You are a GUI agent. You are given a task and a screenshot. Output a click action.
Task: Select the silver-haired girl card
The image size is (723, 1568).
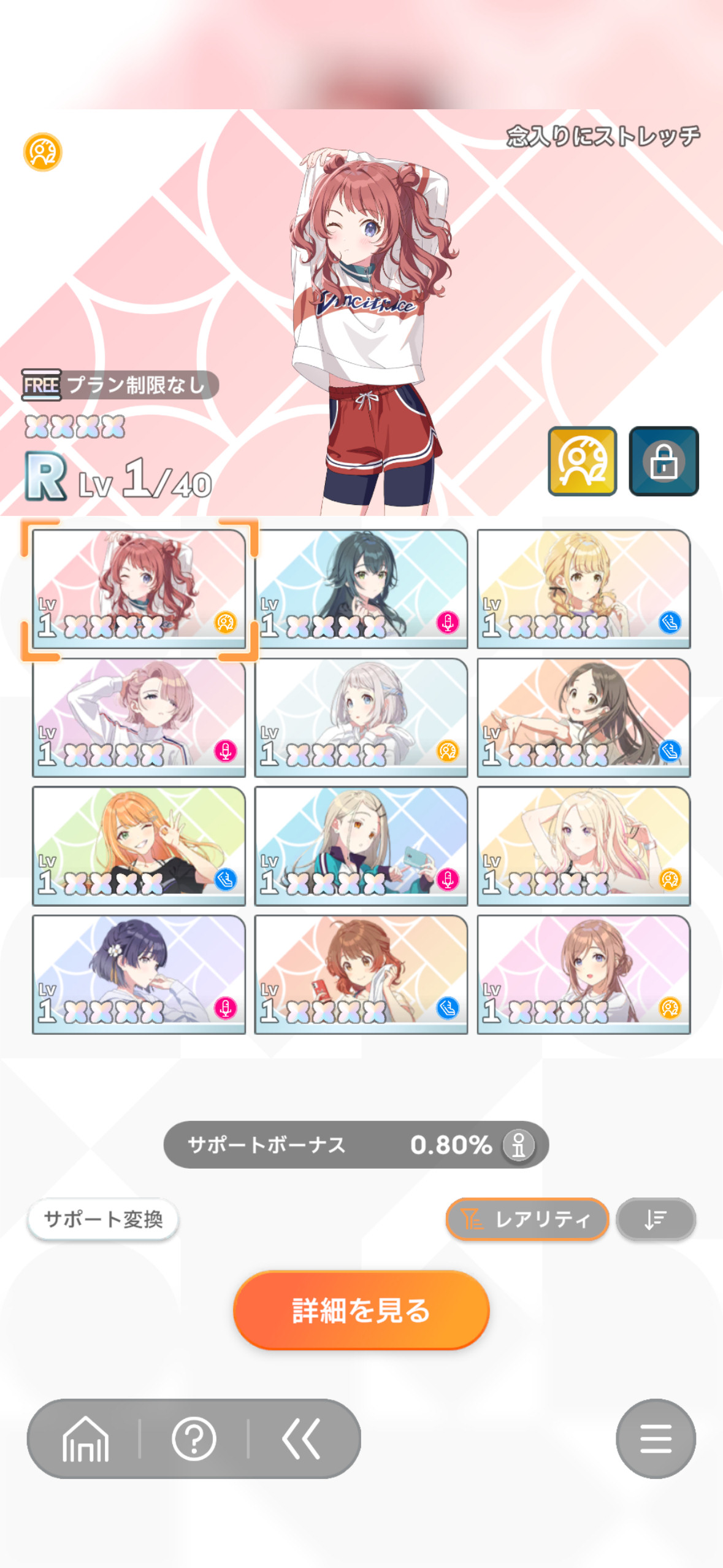click(x=361, y=717)
